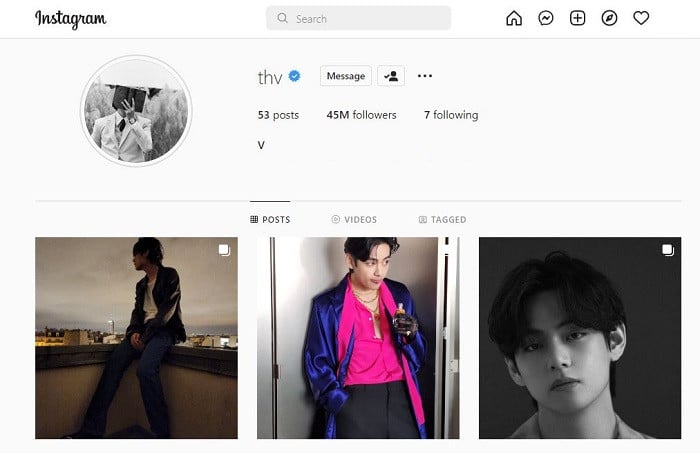Open the black and white portrait post

click(x=580, y=338)
